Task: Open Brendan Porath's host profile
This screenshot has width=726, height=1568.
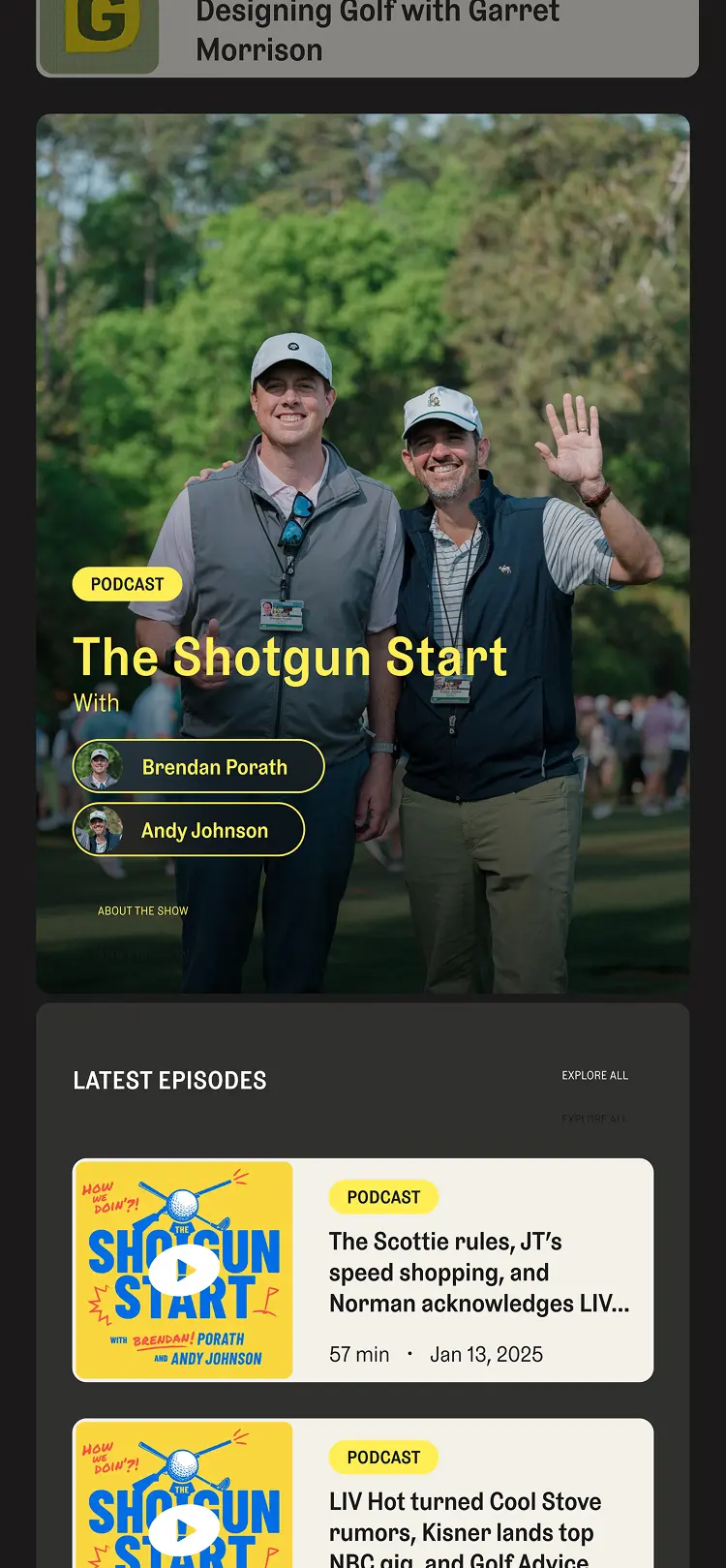Action: (198, 766)
